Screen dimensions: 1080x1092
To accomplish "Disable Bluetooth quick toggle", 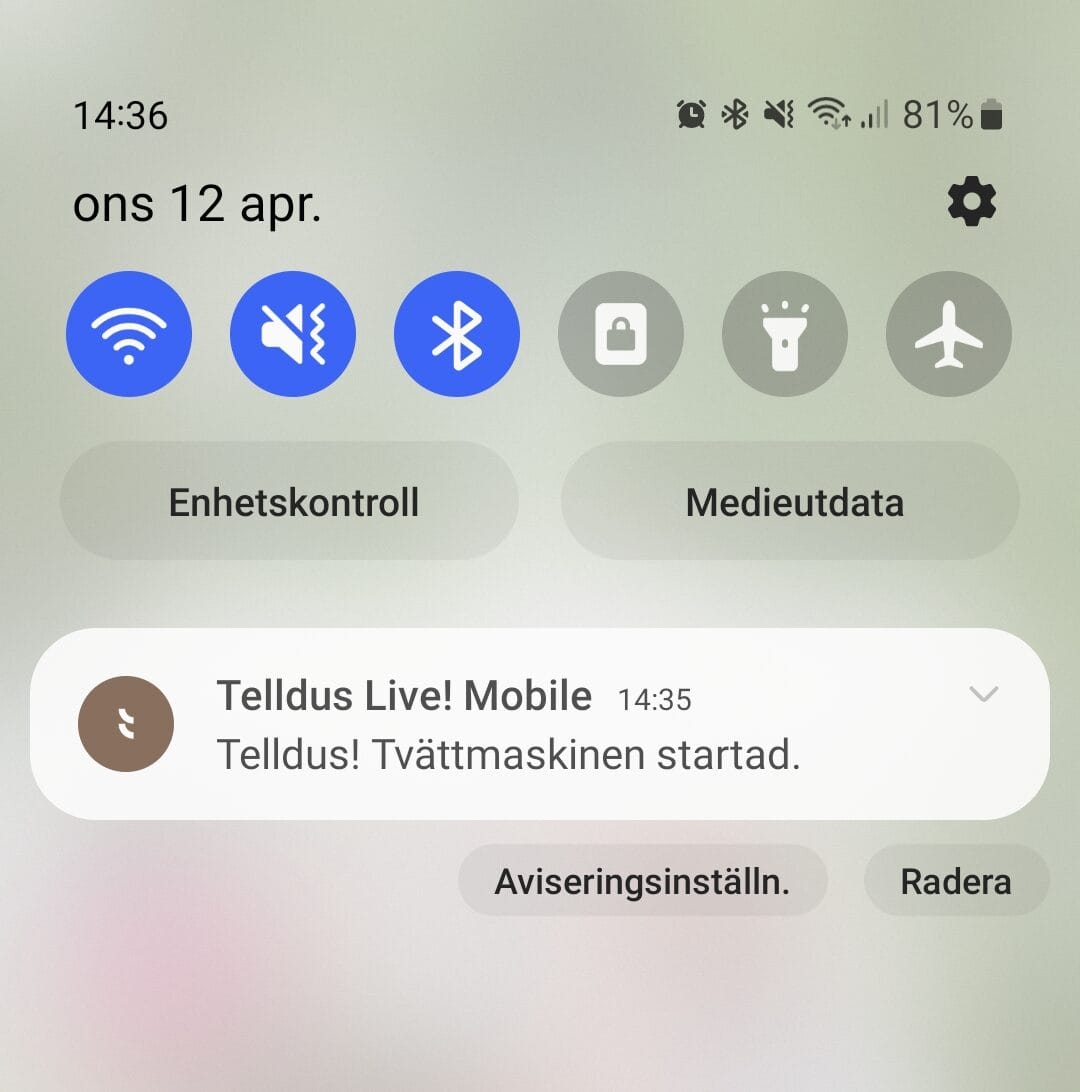I will point(457,334).
